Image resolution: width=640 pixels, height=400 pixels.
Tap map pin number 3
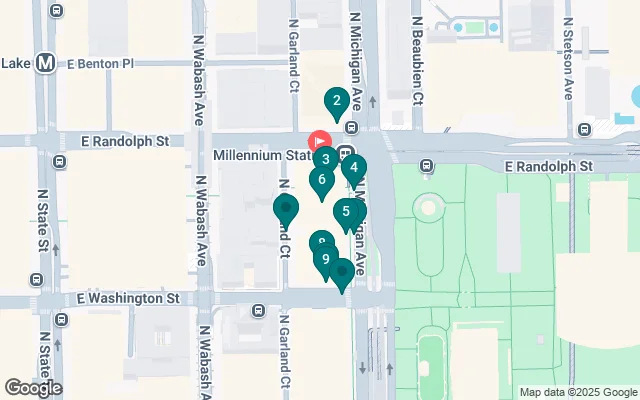pos(325,159)
